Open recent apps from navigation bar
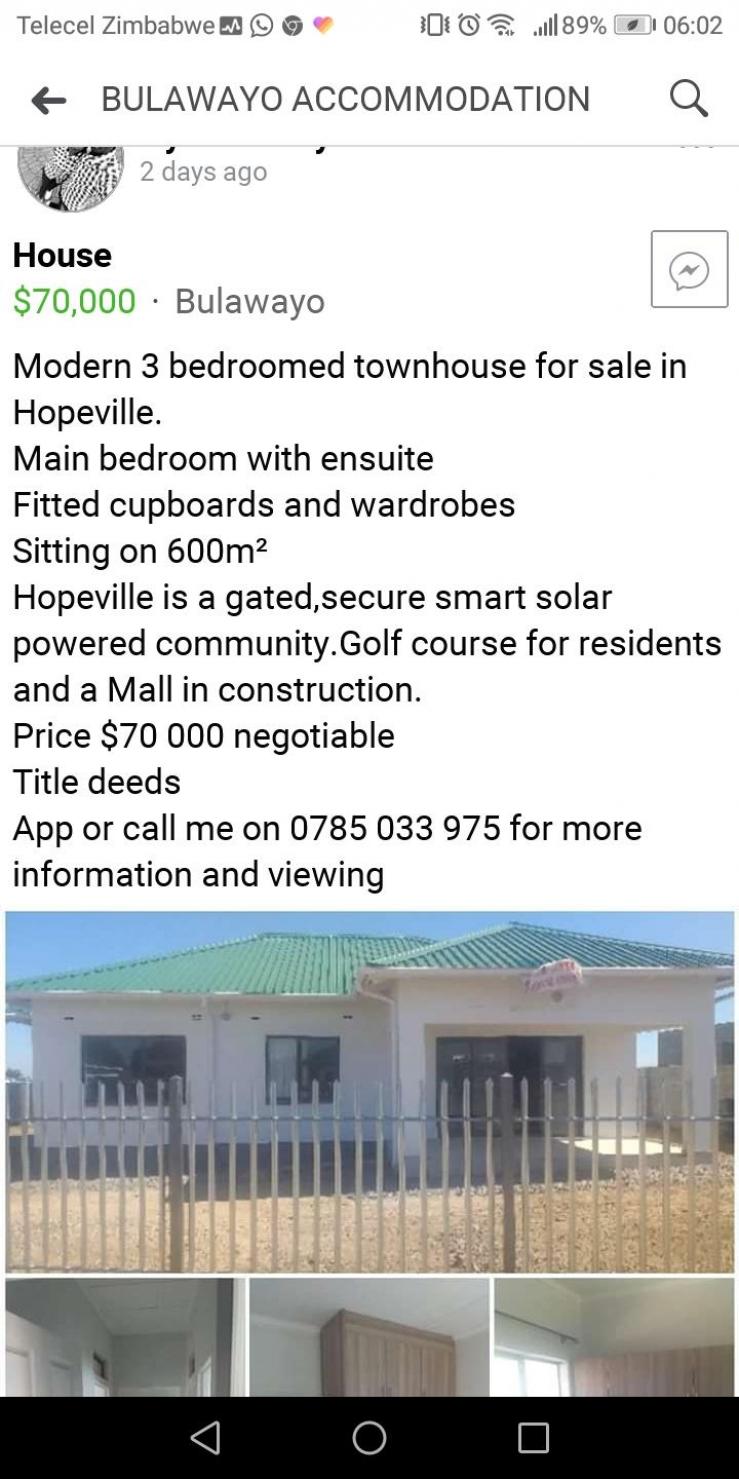Viewport: 739px width, 1479px height. [533, 1437]
